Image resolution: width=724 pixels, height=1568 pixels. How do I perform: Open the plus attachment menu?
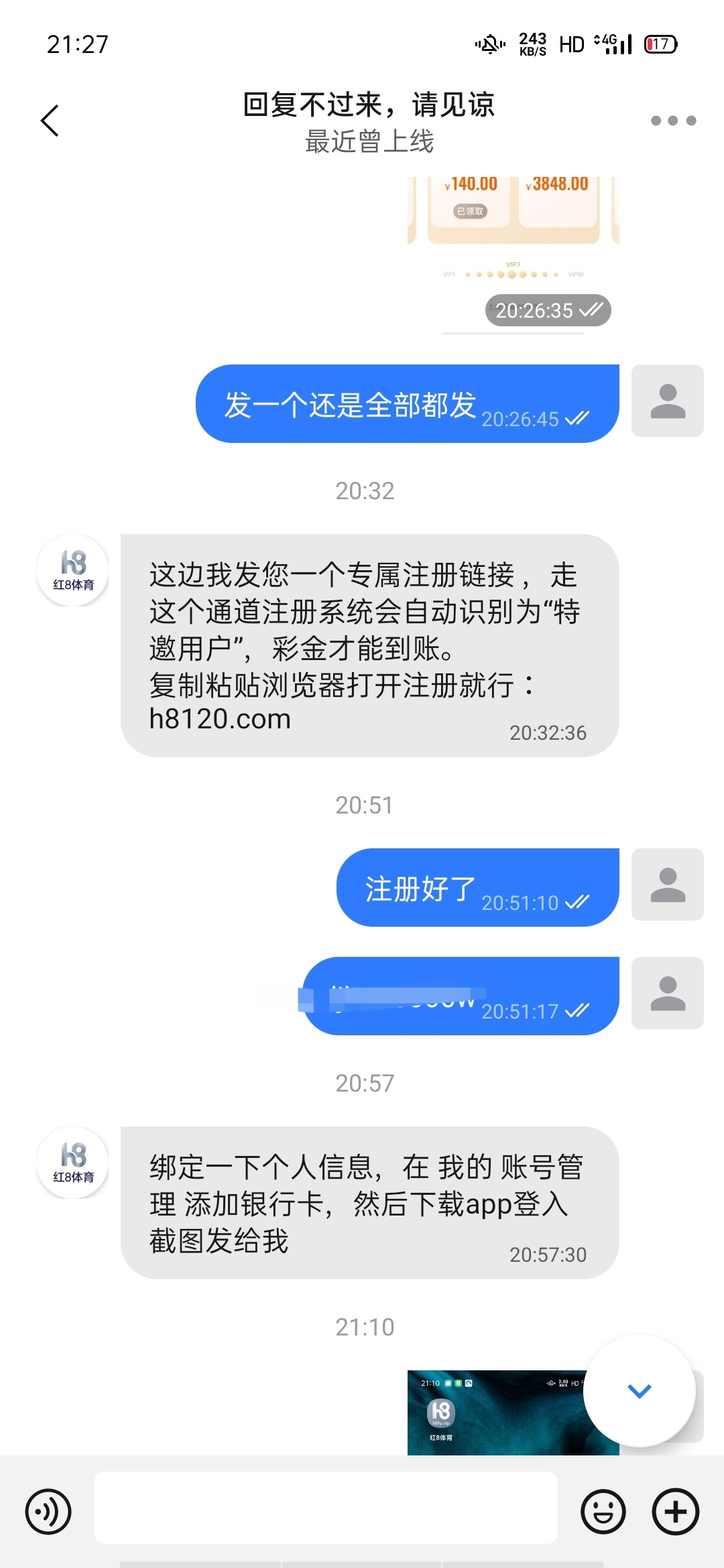[675, 1512]
